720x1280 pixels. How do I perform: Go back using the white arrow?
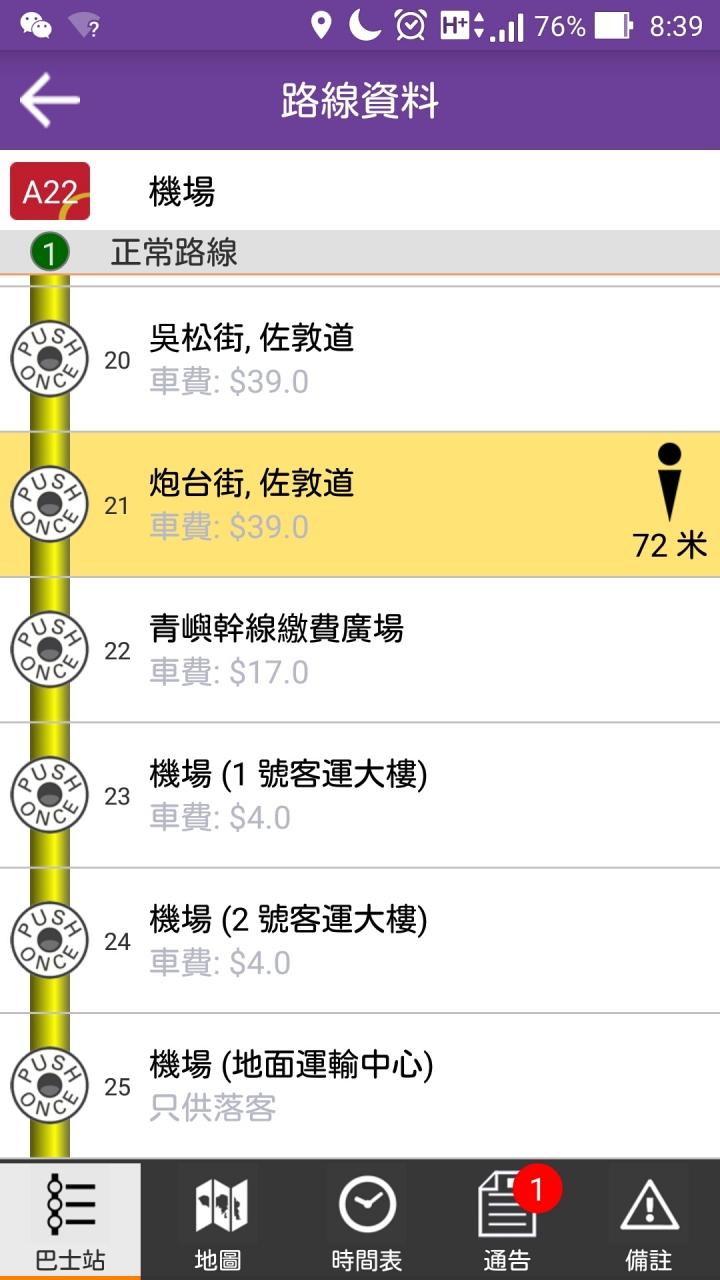pyautogui.click(x=50, y=100)
